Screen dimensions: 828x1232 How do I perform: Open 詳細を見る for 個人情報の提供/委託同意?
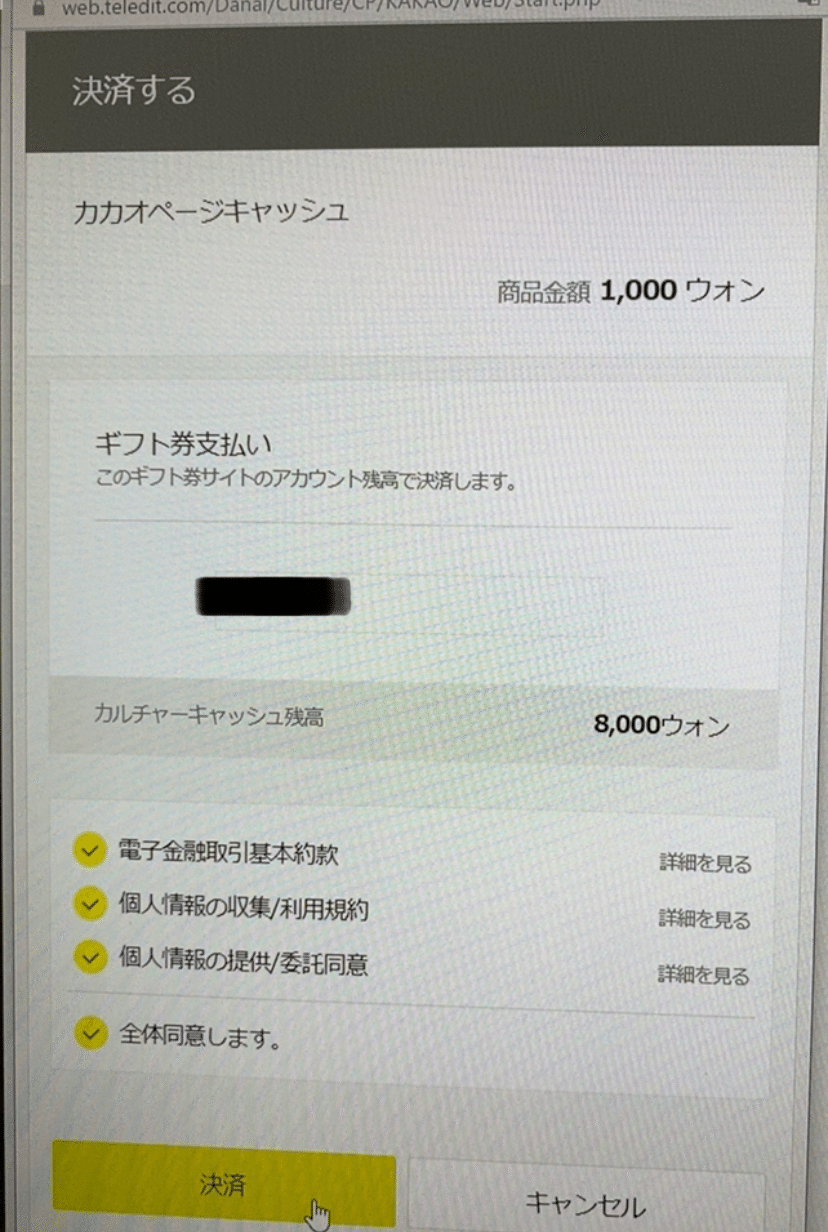pos(702,975)
